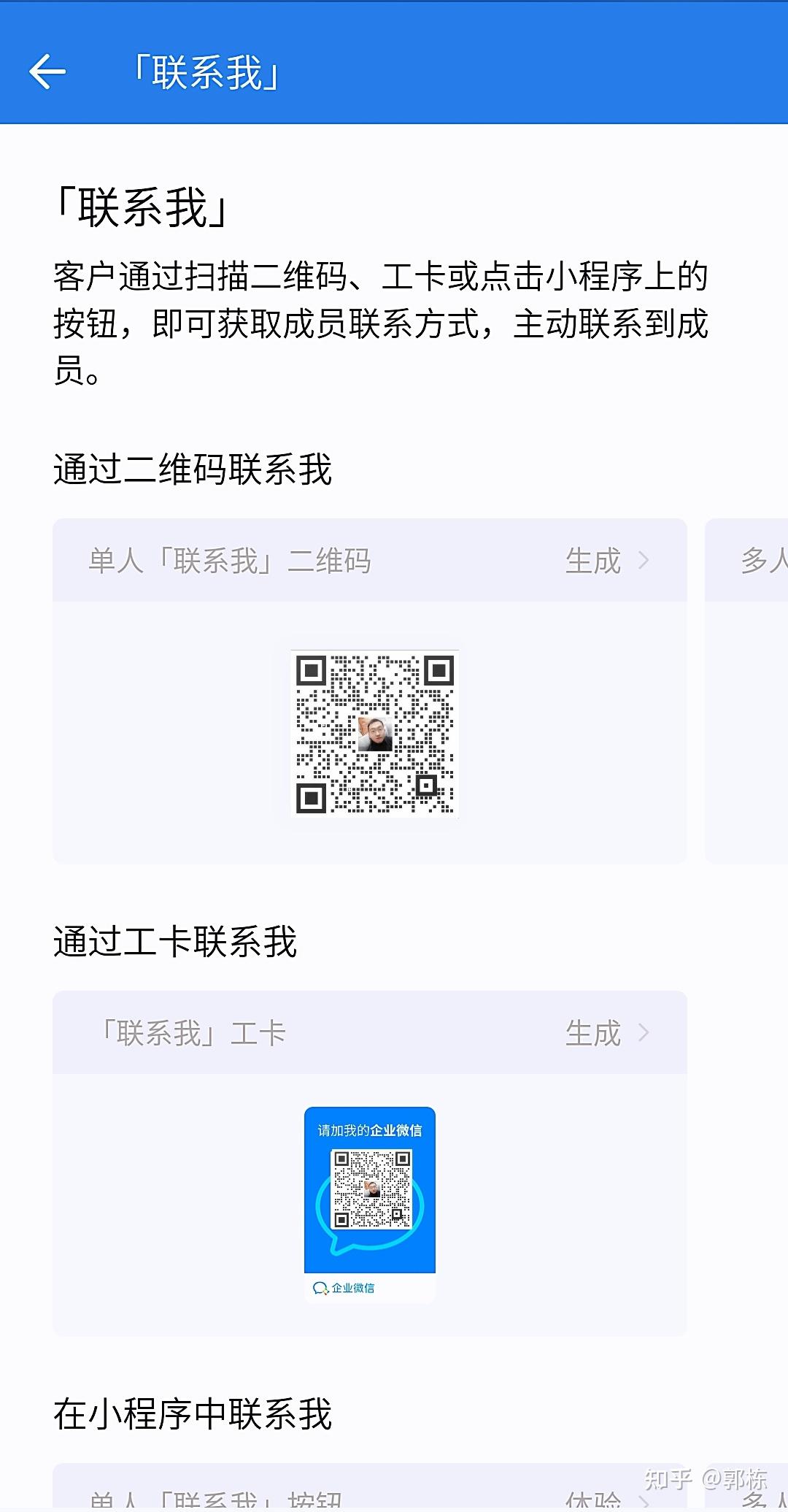The width and height of the screenshot is (788, 1512).
Task: Tap the 「联系我」工卡 card header
Action: click(194, 1032)
